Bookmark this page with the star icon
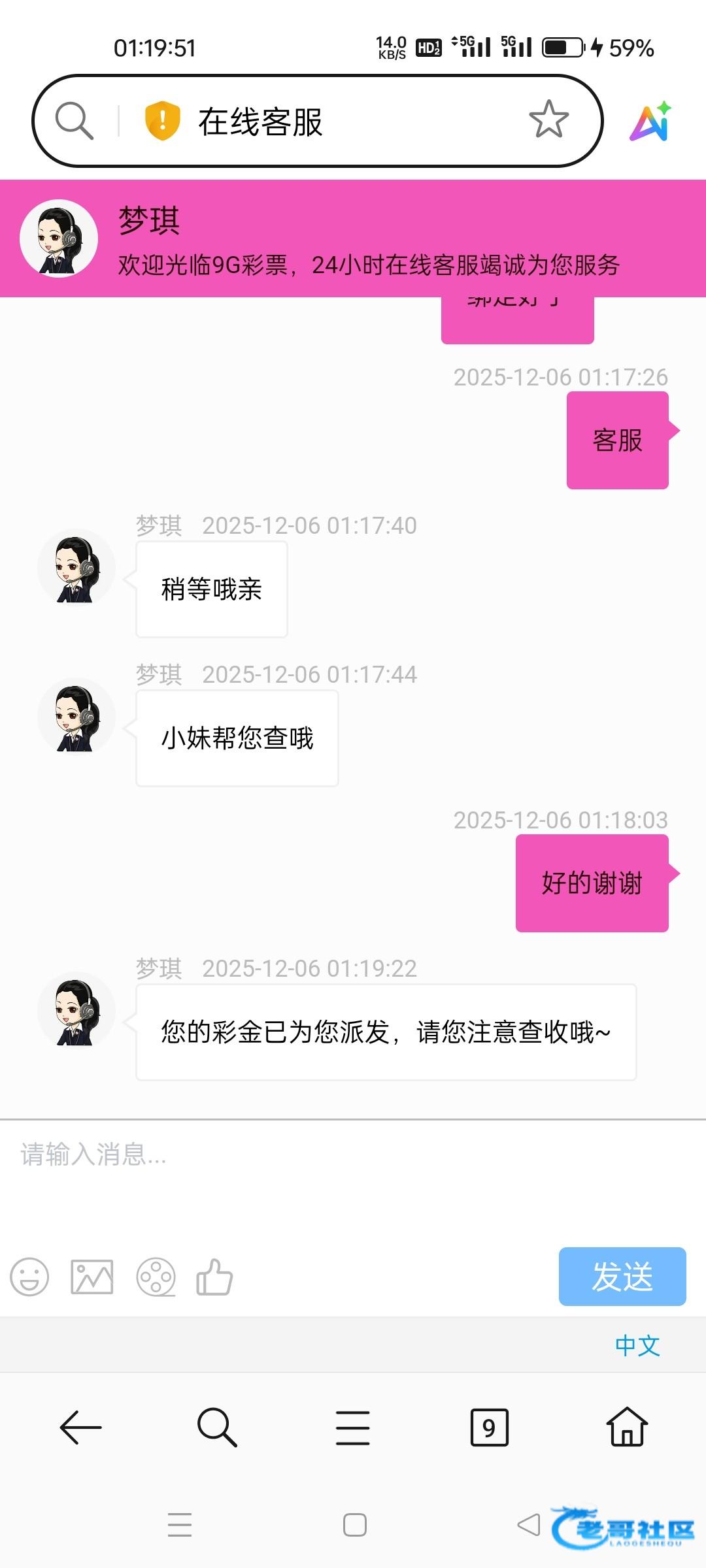The height and width of the screenshot is (1568, 706). point(548,120)
